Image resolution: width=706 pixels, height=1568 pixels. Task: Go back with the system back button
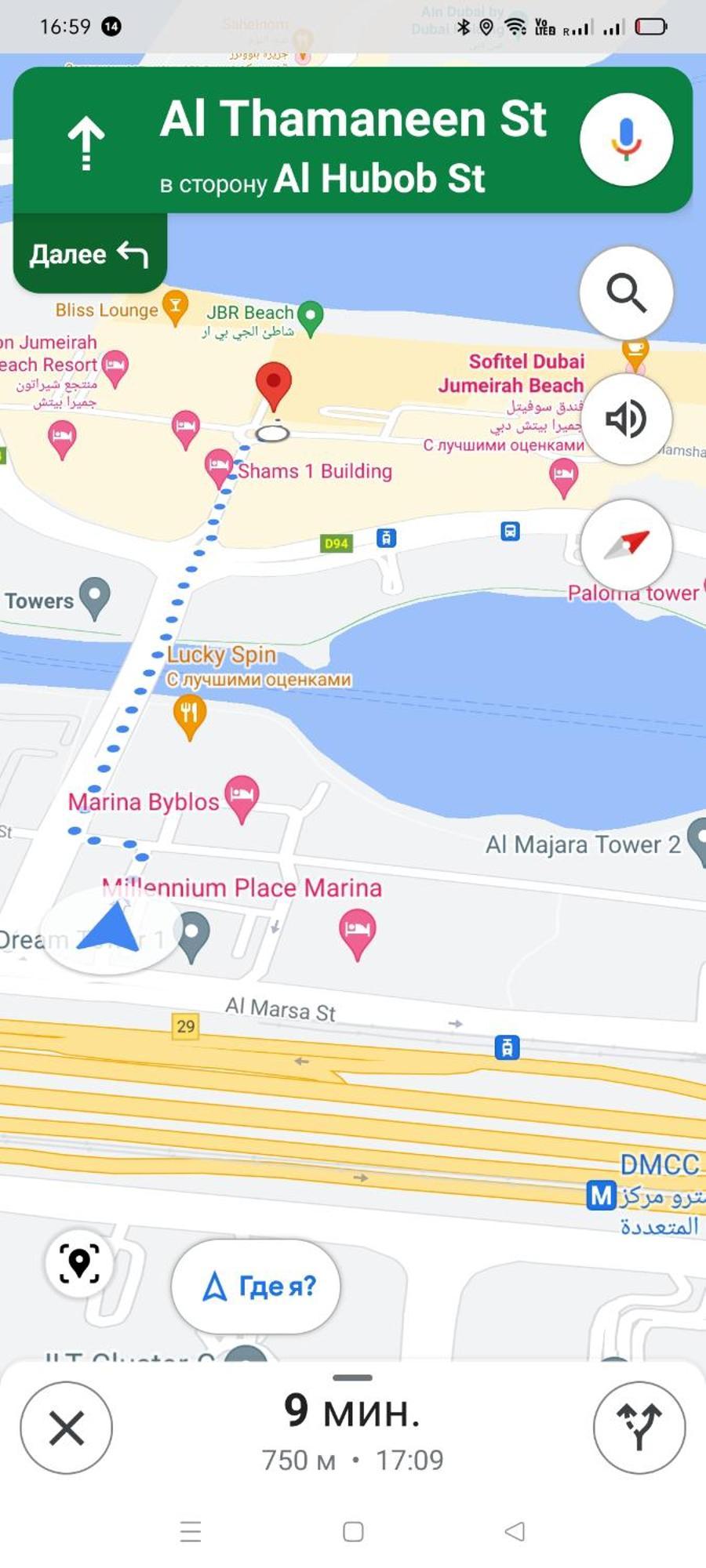[515, 1531]
